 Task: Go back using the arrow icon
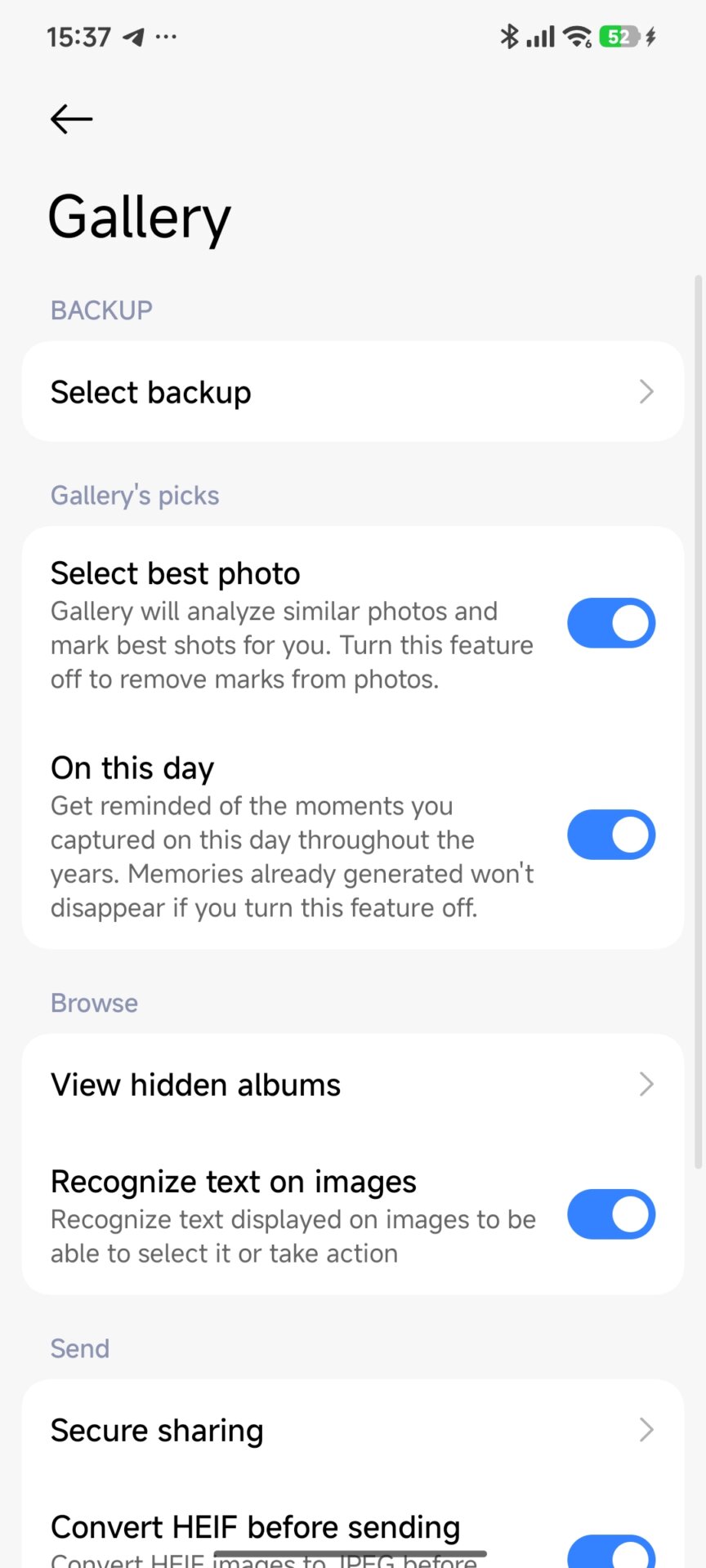pyautogui.click(x=71, y=119)
